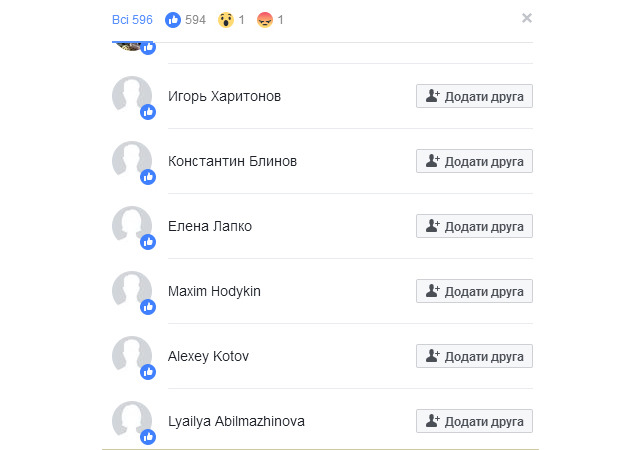Add Alexey Kotov as a friend
The image size is (640, 450).
coord(474,356)
